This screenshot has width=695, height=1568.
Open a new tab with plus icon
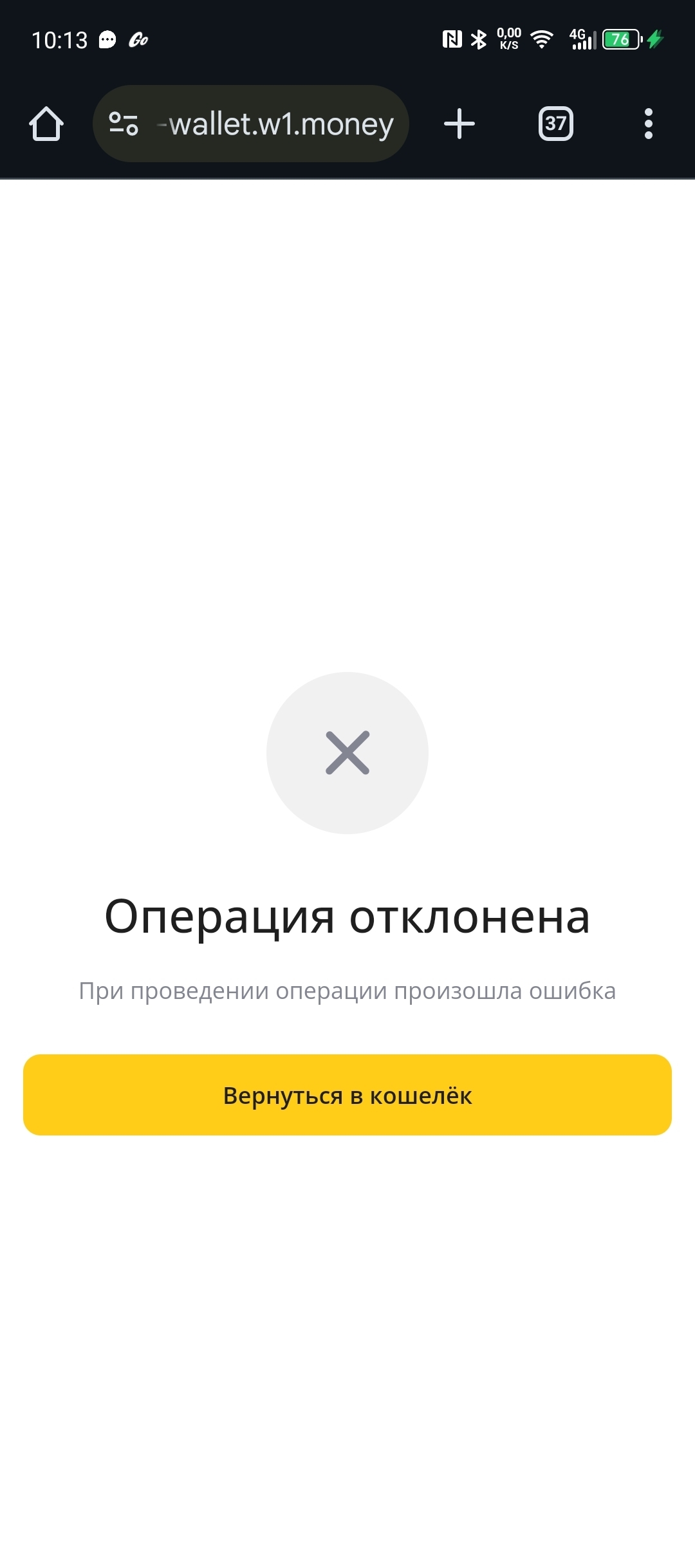[459, 124]
